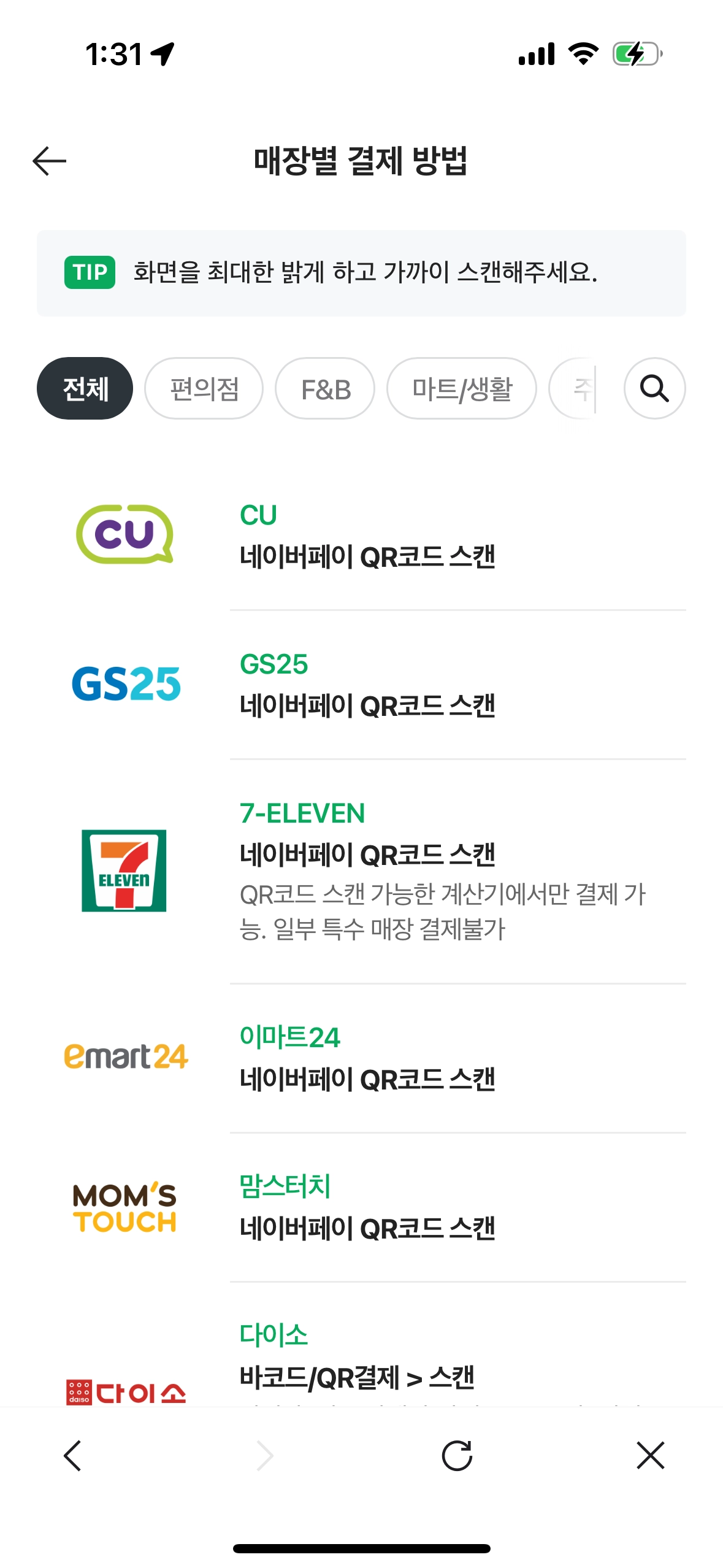Choose the 마트/생활 category chip
723x1568 pixels.
pos(461,388)
